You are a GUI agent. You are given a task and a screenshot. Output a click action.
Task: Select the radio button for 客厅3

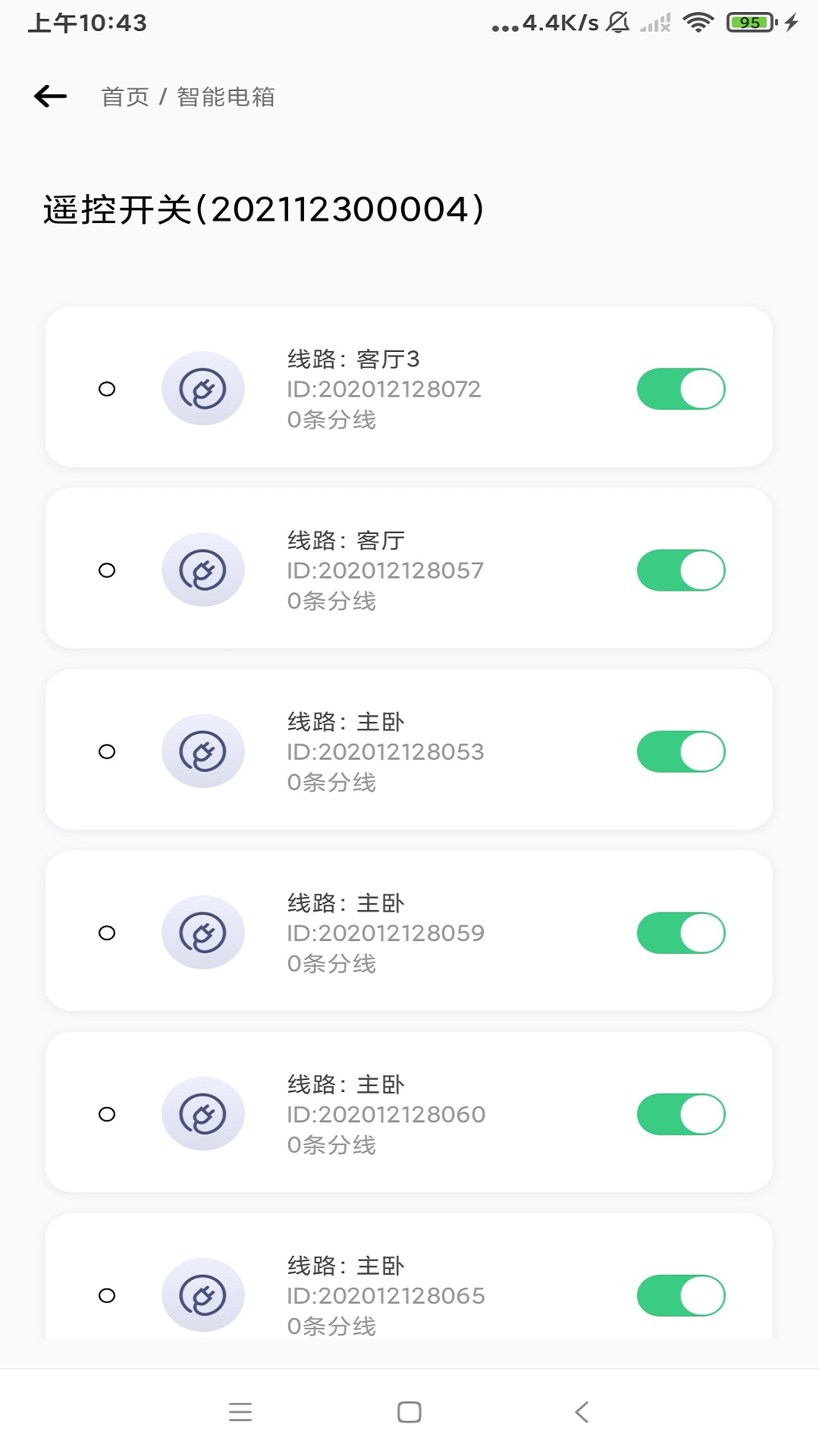pyautogui.click(x=107, y=389)
